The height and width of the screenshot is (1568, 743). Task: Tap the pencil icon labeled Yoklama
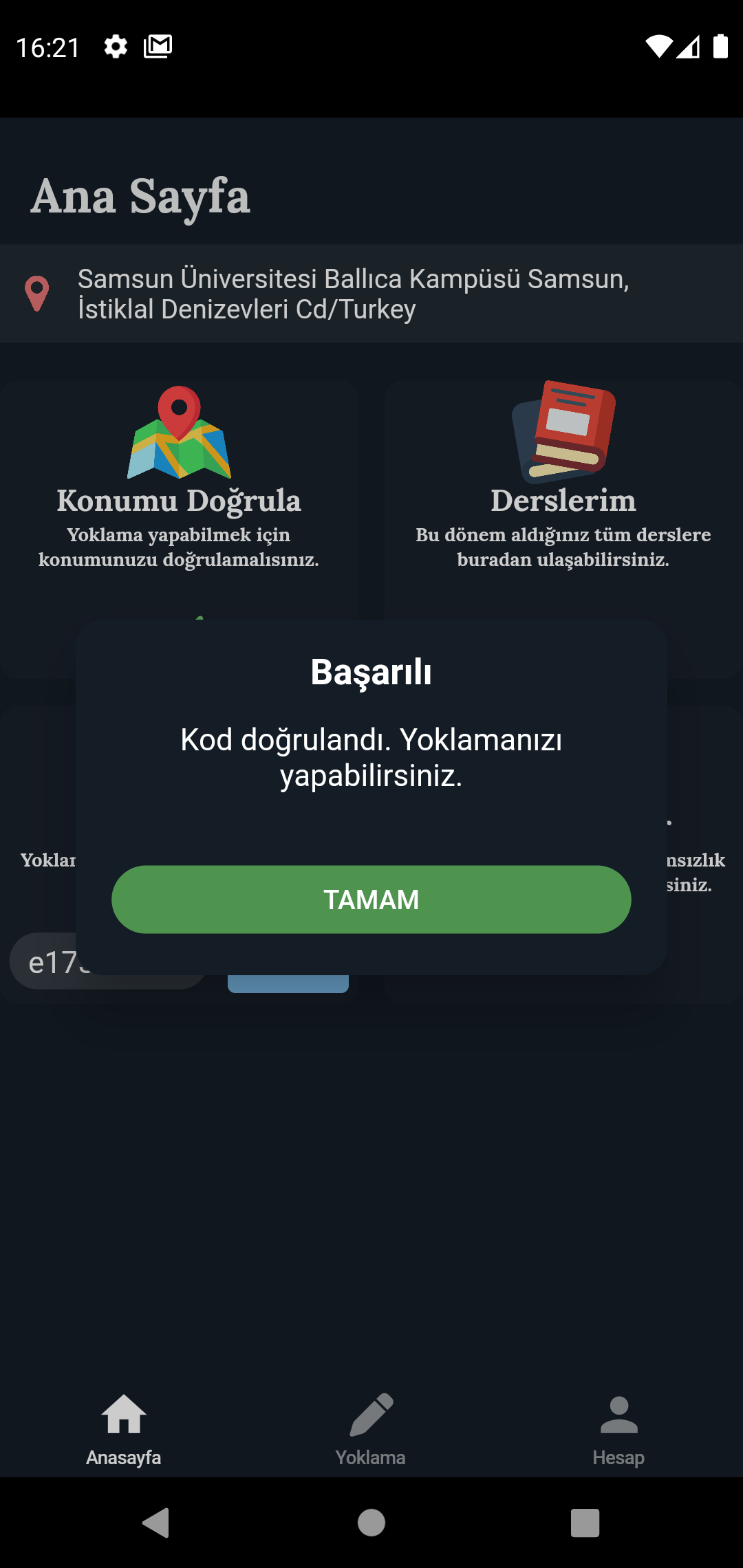coord(371,1414)
